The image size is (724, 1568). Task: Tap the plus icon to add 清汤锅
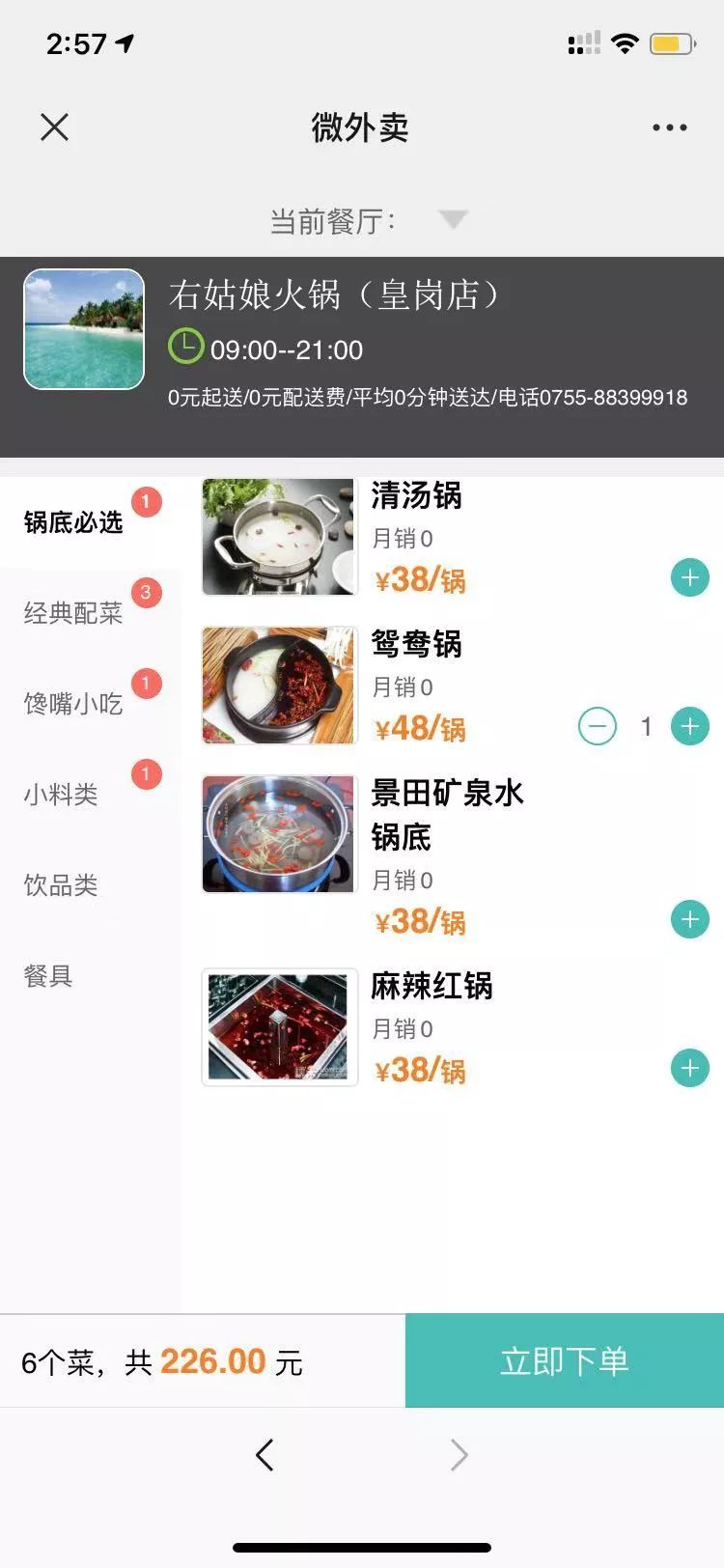689,577
